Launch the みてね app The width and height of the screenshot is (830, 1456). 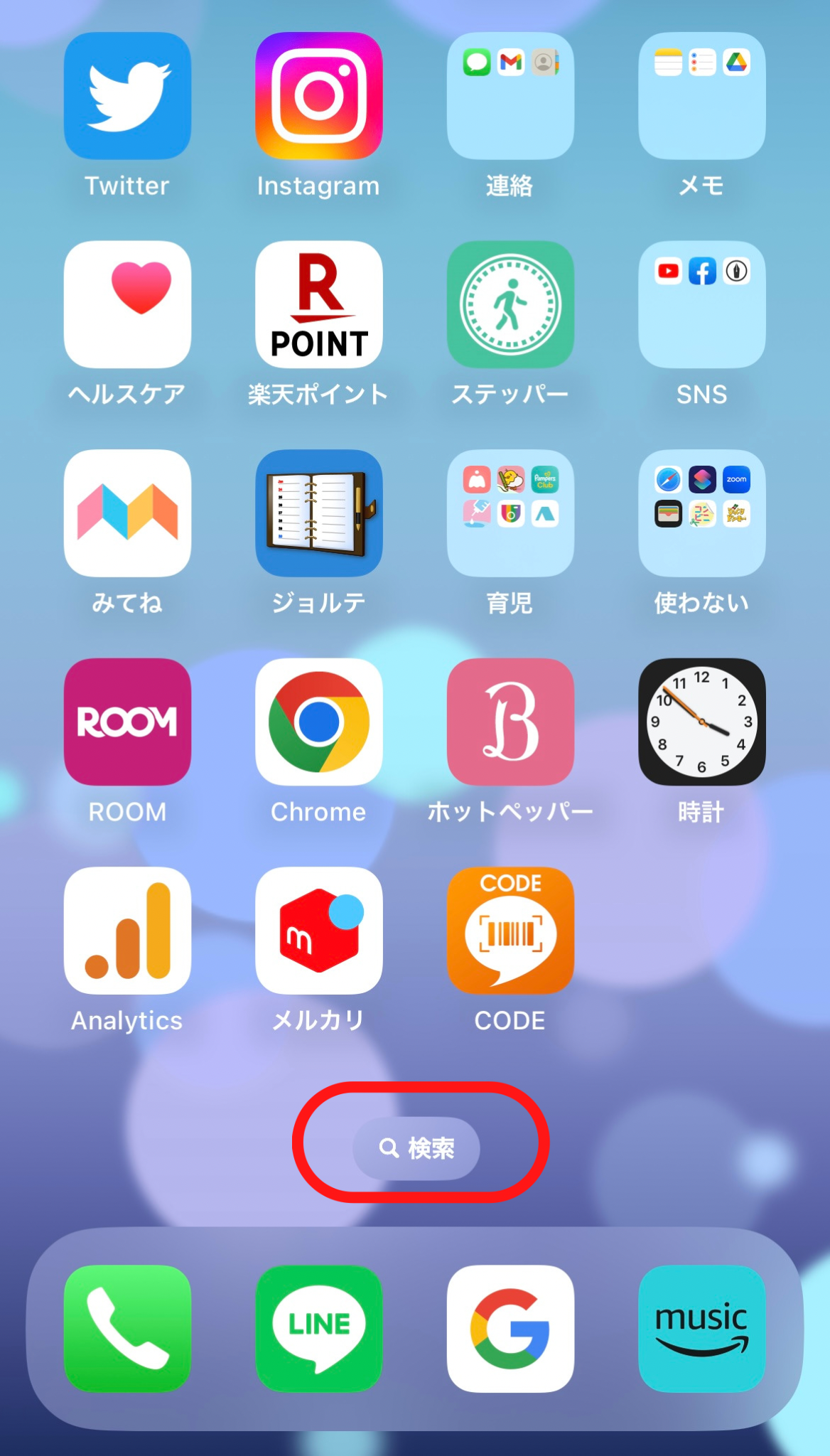127,513
